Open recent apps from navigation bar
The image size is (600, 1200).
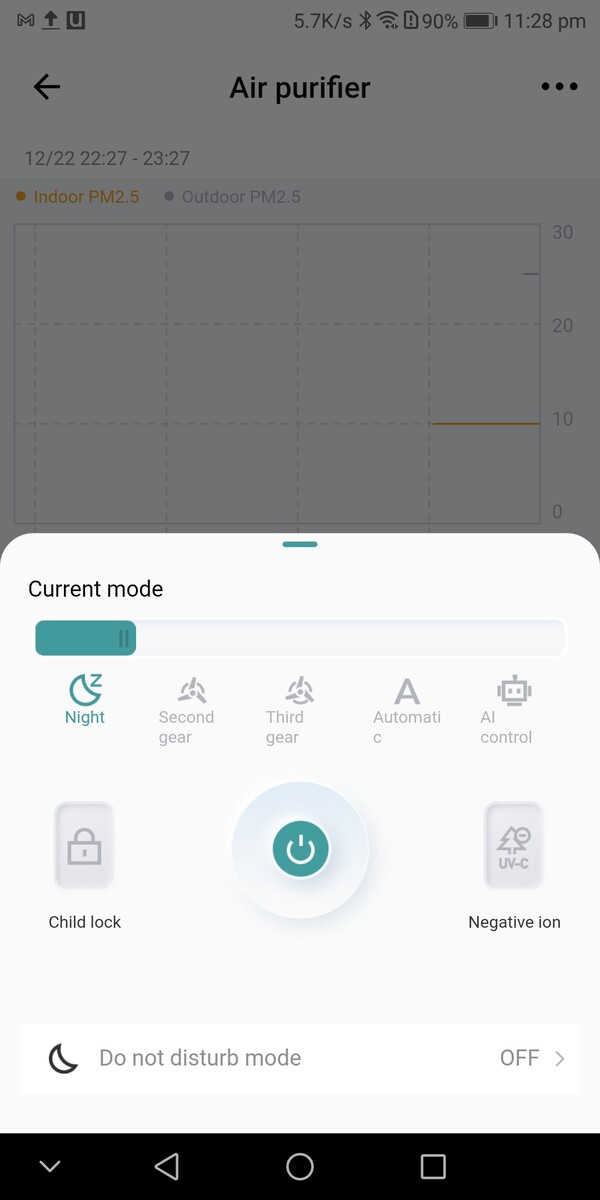[x=432, y=1166]
